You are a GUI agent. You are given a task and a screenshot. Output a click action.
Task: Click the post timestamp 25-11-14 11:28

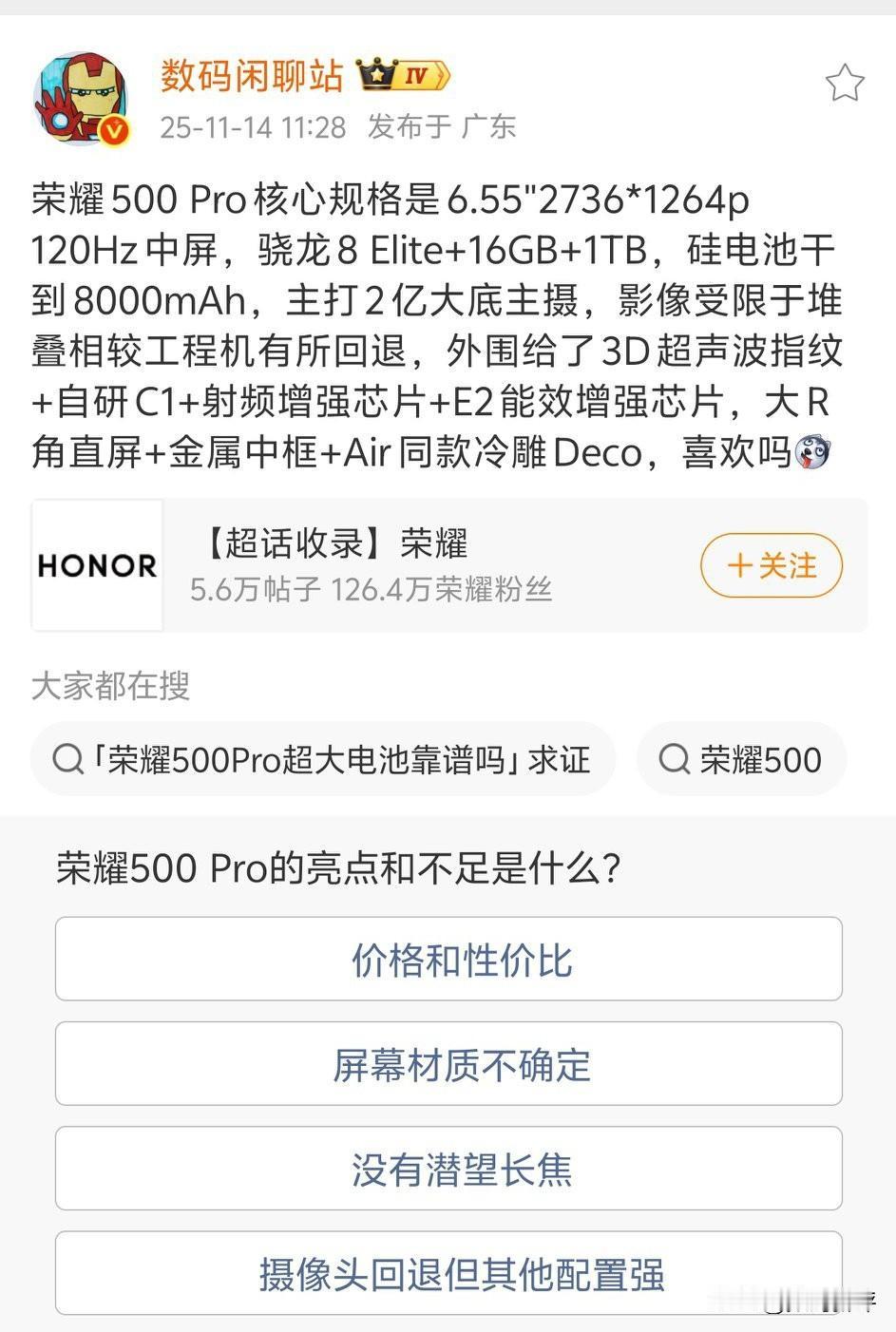(x=251, y=126)
